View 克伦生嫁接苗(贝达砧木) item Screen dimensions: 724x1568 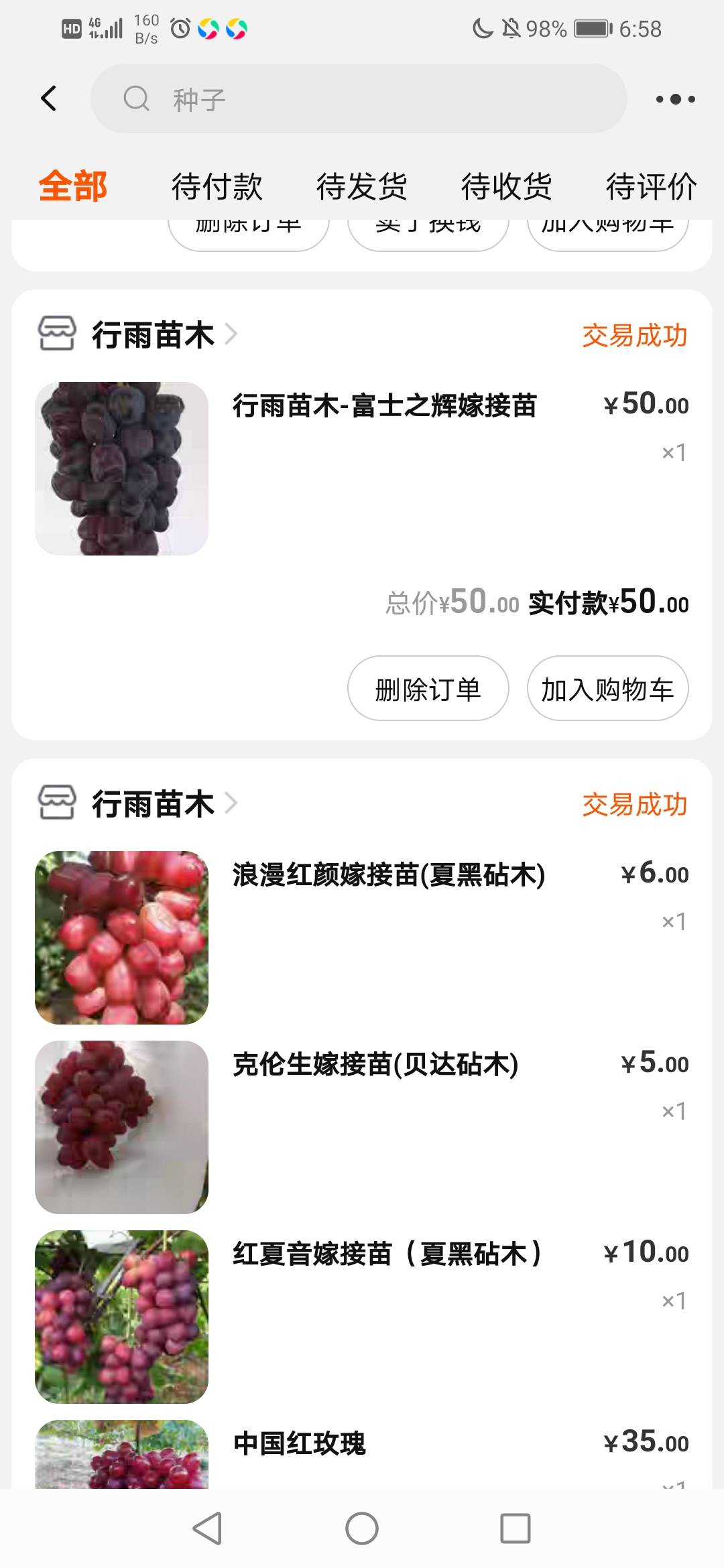point(375,1065)
